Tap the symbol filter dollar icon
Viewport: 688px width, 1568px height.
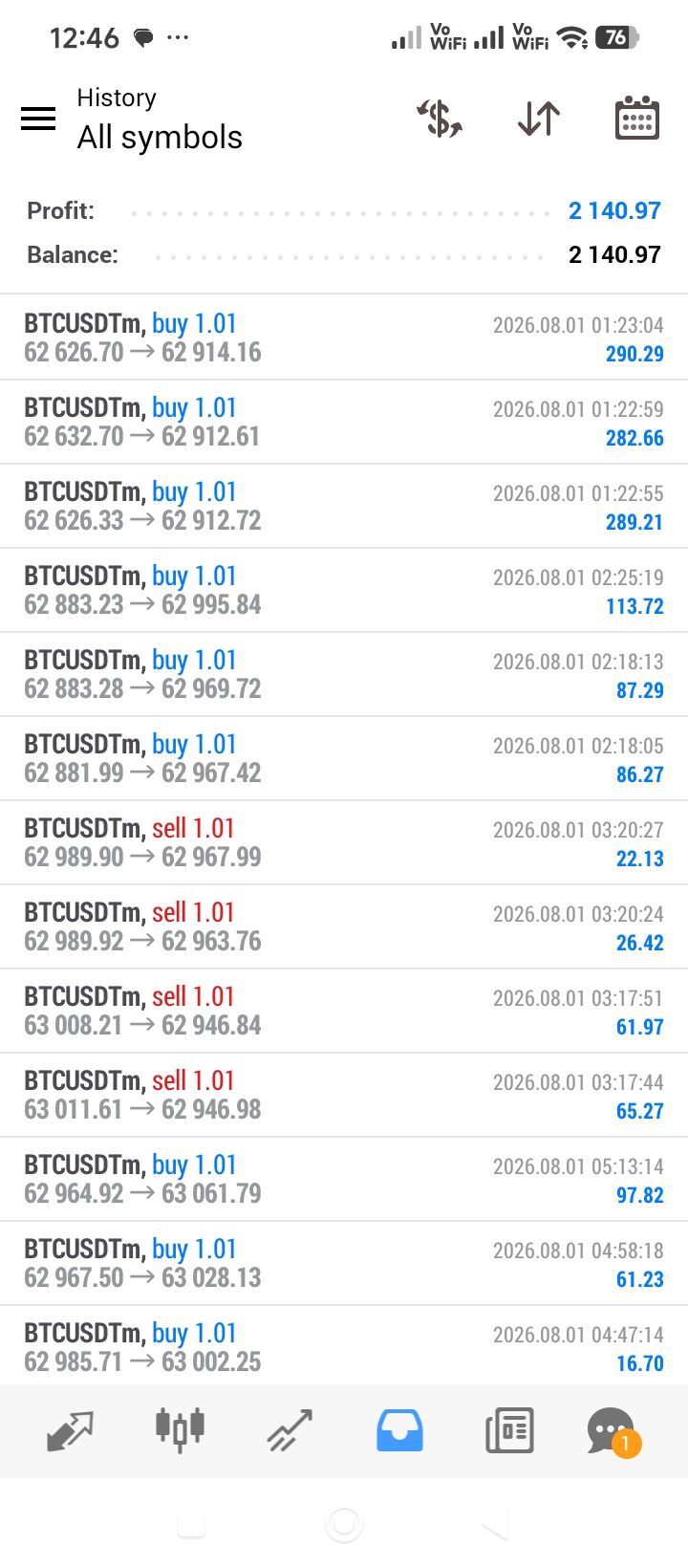(x=440, y=119)
